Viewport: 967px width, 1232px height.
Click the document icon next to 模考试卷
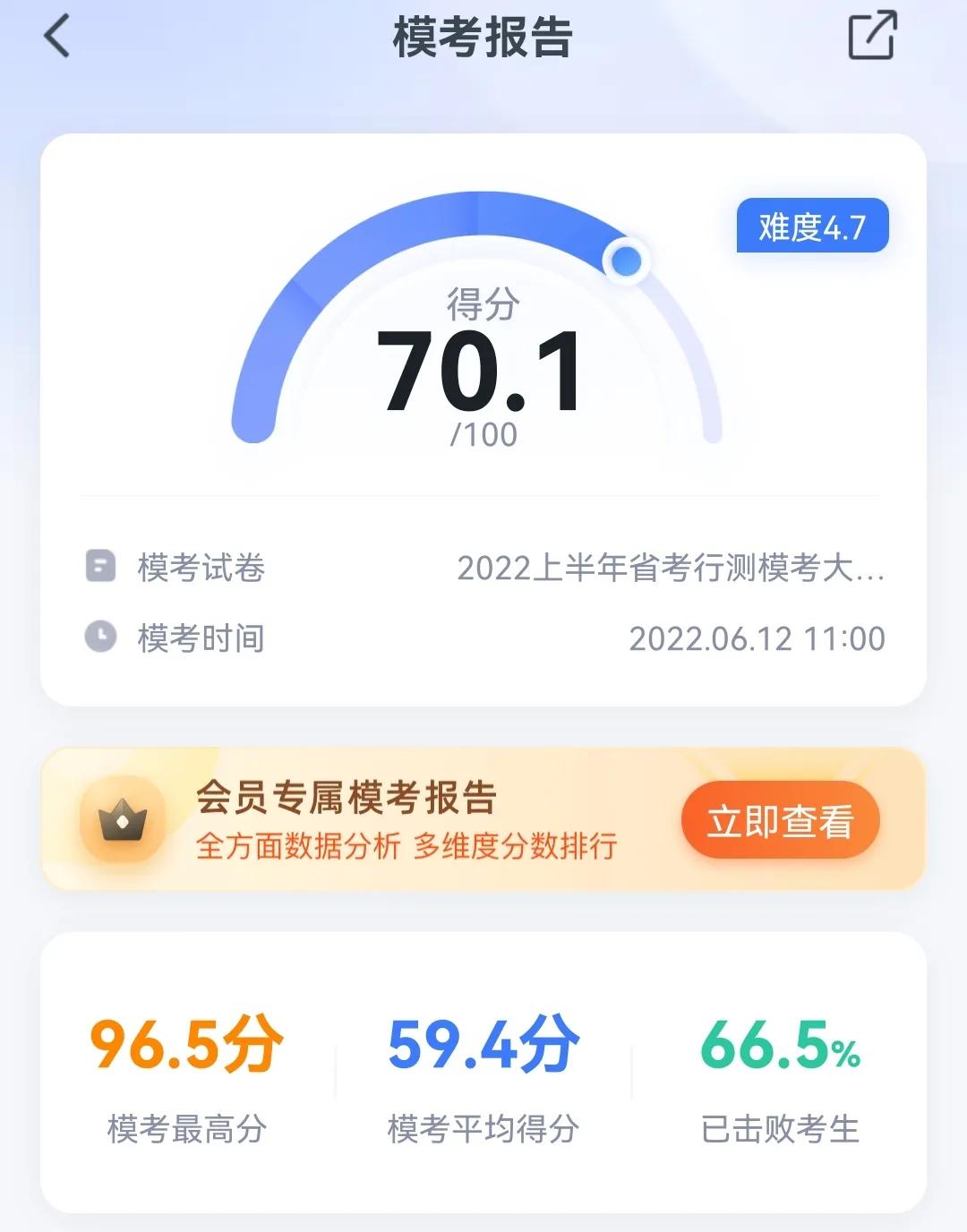point(101,567)
